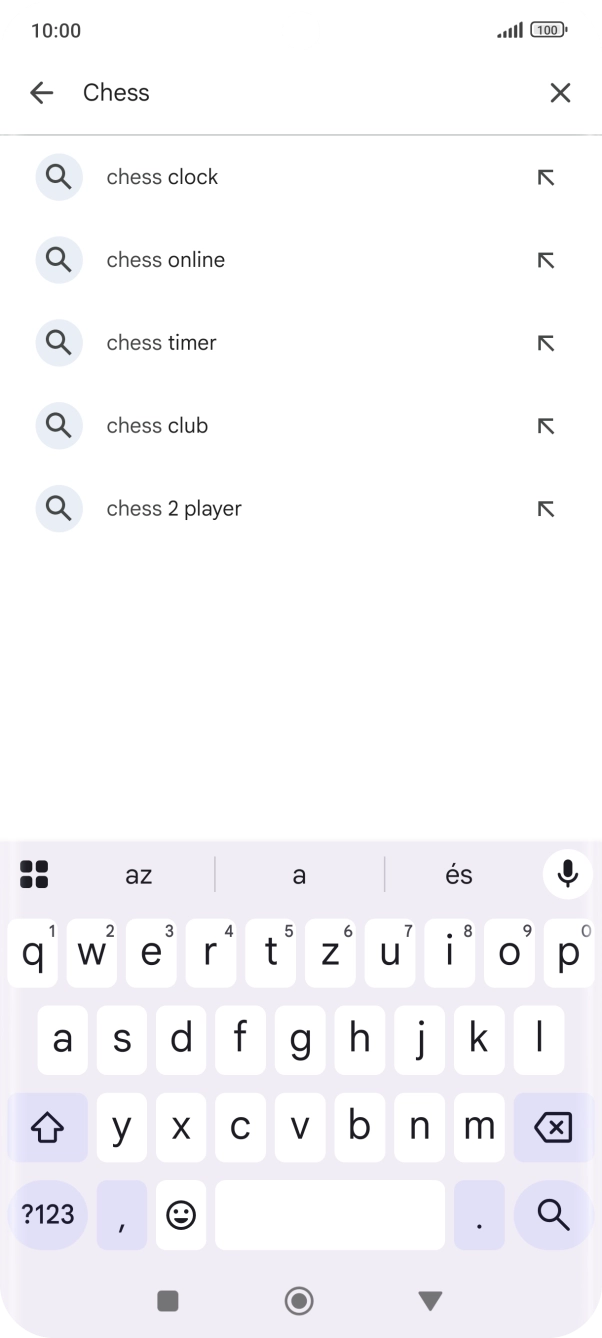This screenshot has width=602, height=1338.
Task: Start voice input with the keyboard microphone
Action: pyautogui.click(x=567, y=874)
